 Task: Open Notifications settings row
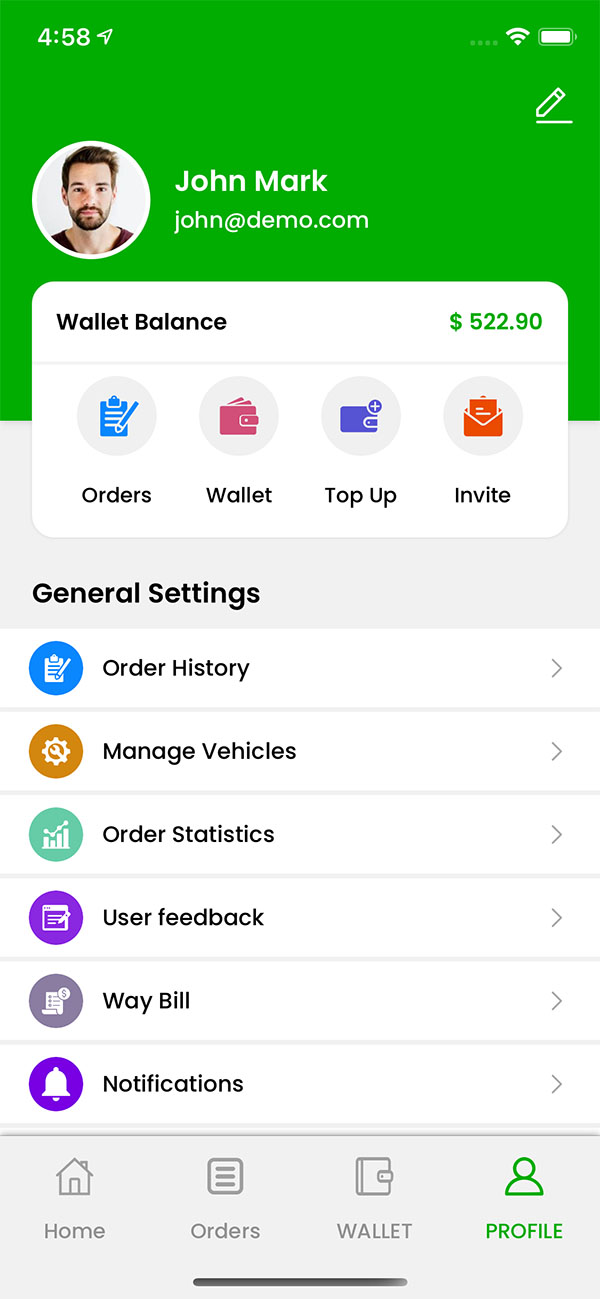tap(300, 1083)
